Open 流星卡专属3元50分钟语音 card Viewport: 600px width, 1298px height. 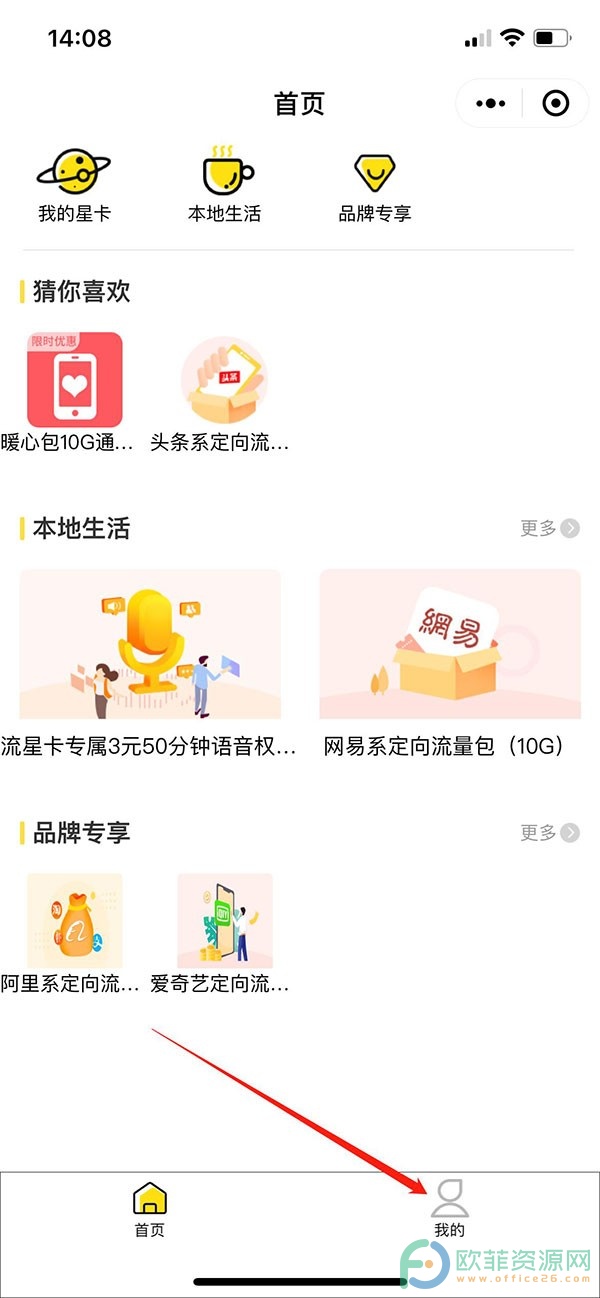pos(150,664)
